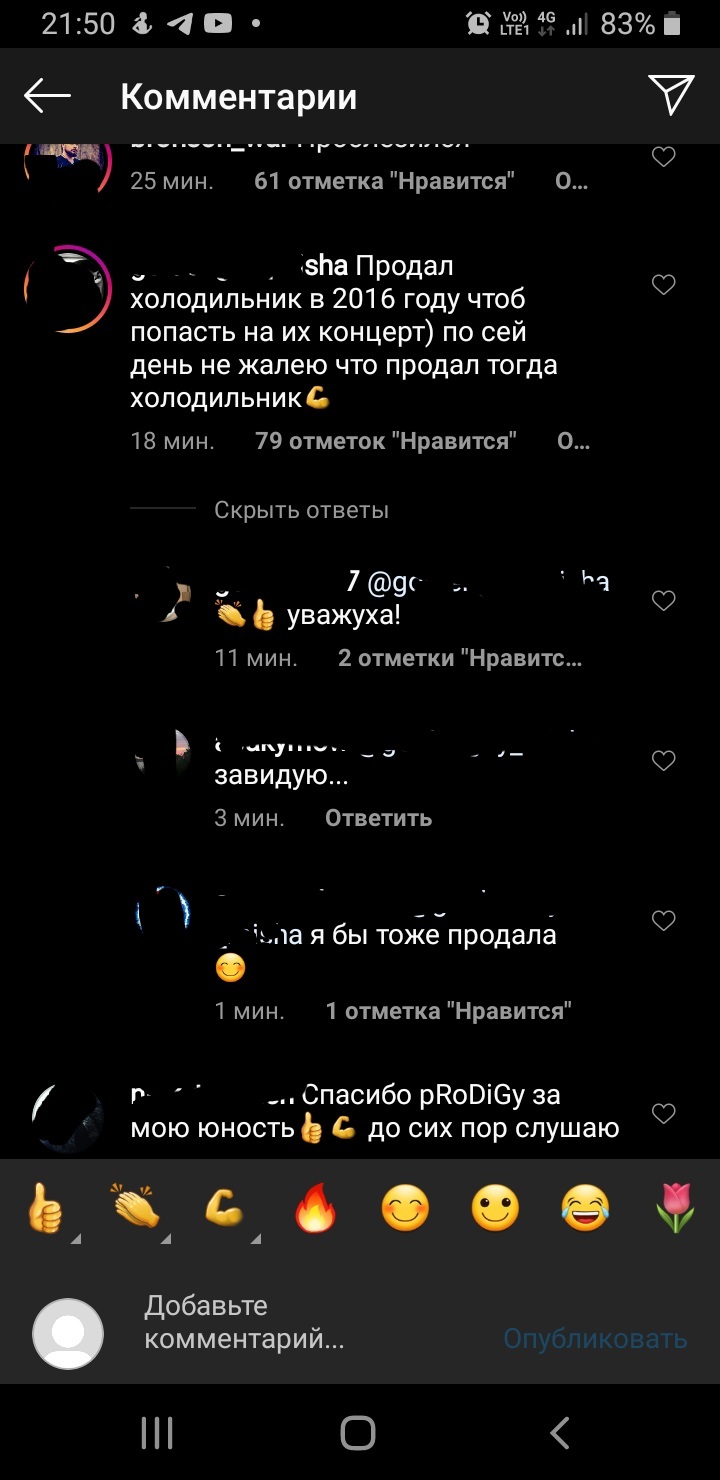Open the system recent apps button
Viewport: 720px width, 1480px height.
[157, 1432]
